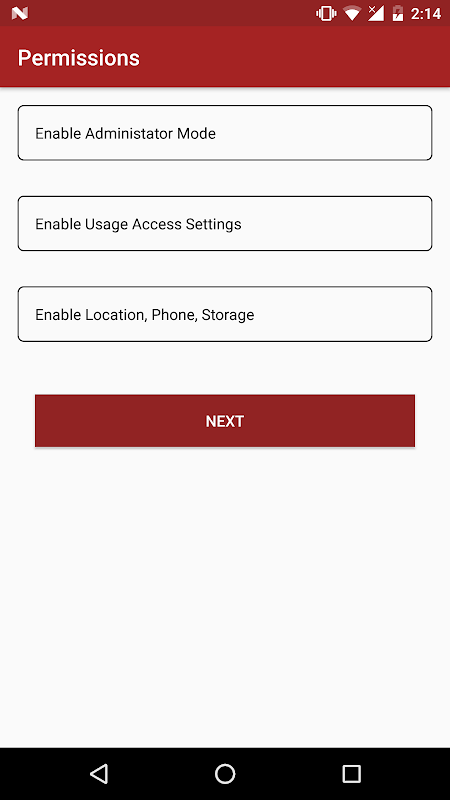Go back using the system back button

pyautogui.click(x=99, y=774)
